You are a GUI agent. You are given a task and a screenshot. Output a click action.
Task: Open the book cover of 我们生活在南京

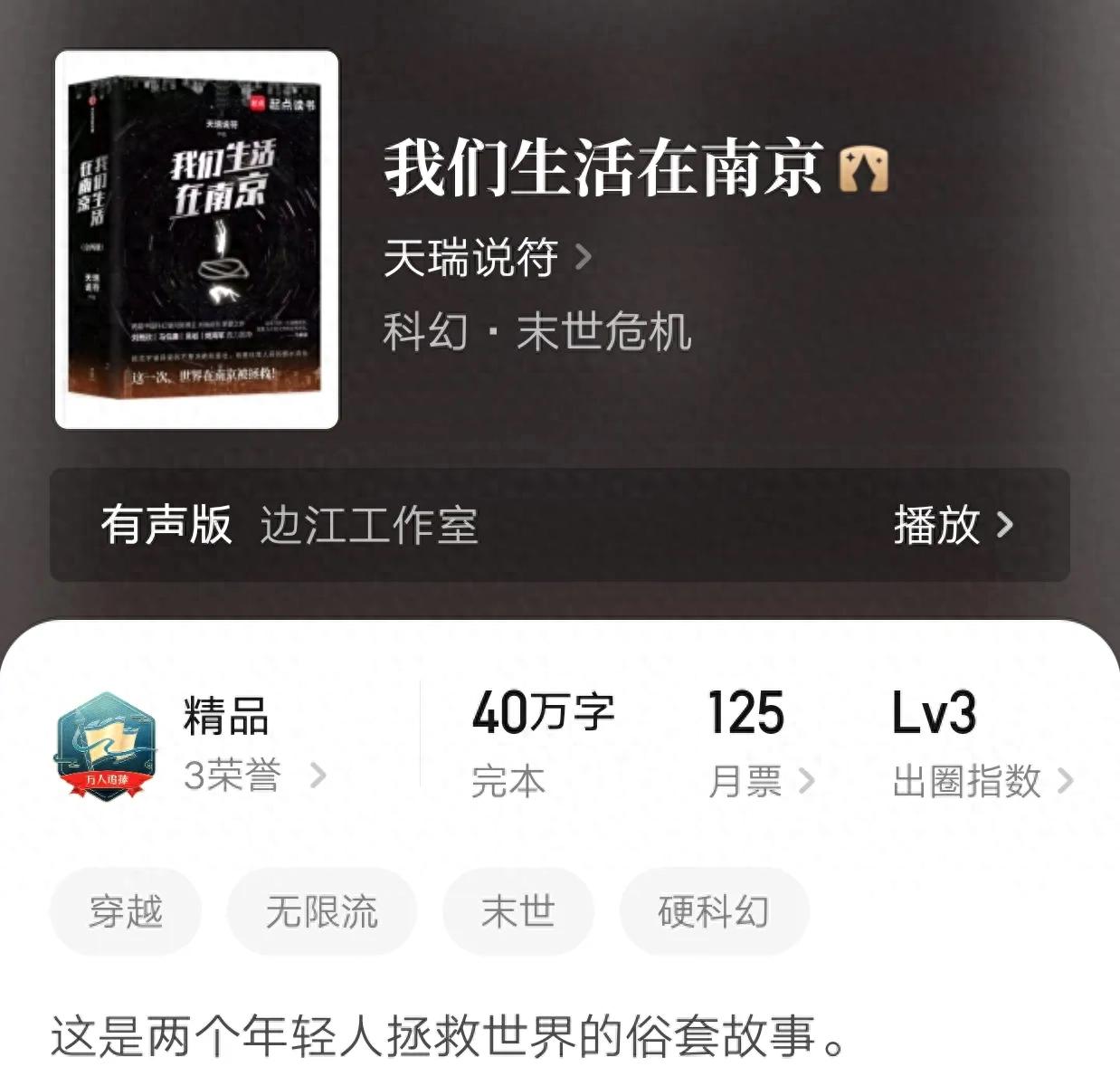click(196, 239)
